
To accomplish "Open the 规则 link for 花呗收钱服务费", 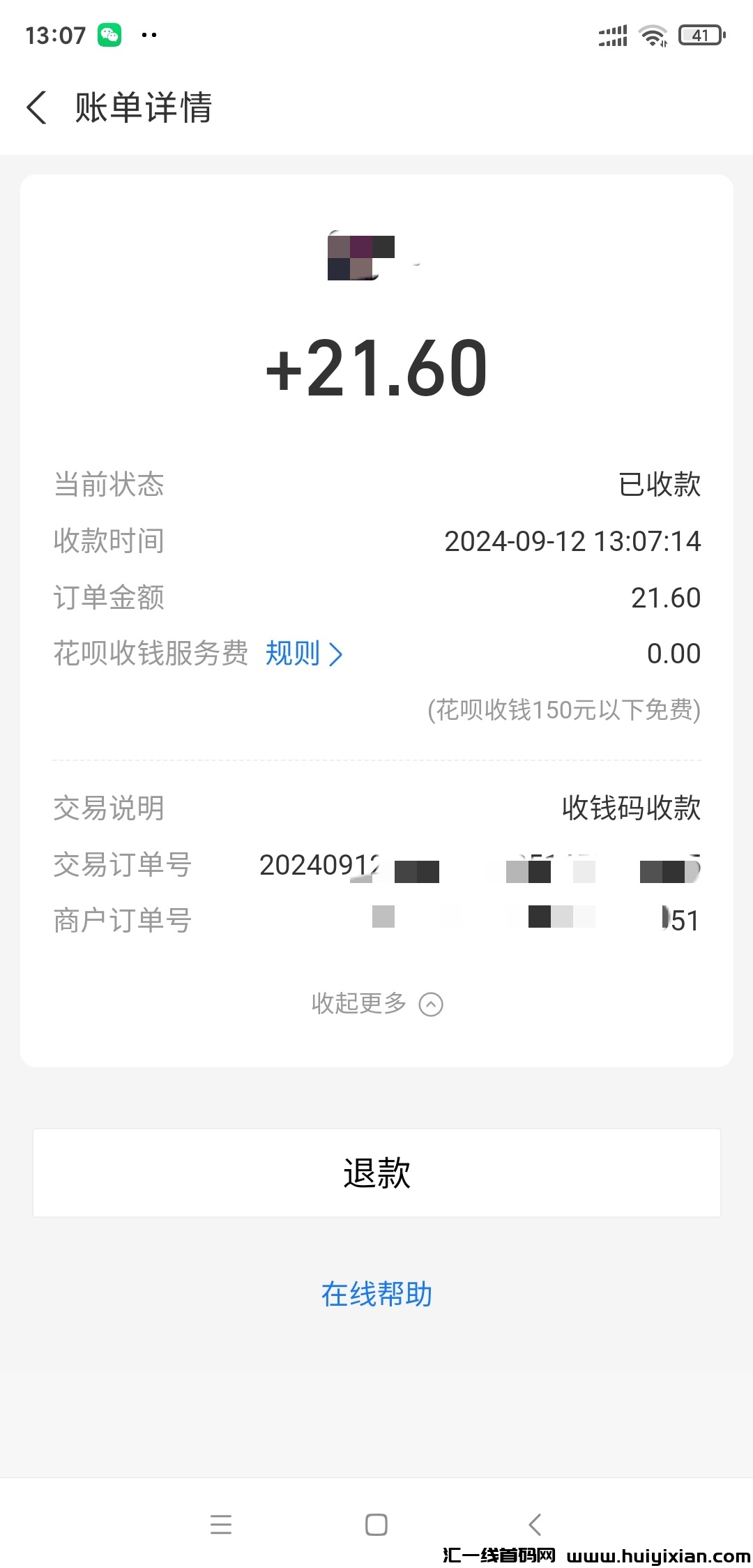I will point(304,654).
